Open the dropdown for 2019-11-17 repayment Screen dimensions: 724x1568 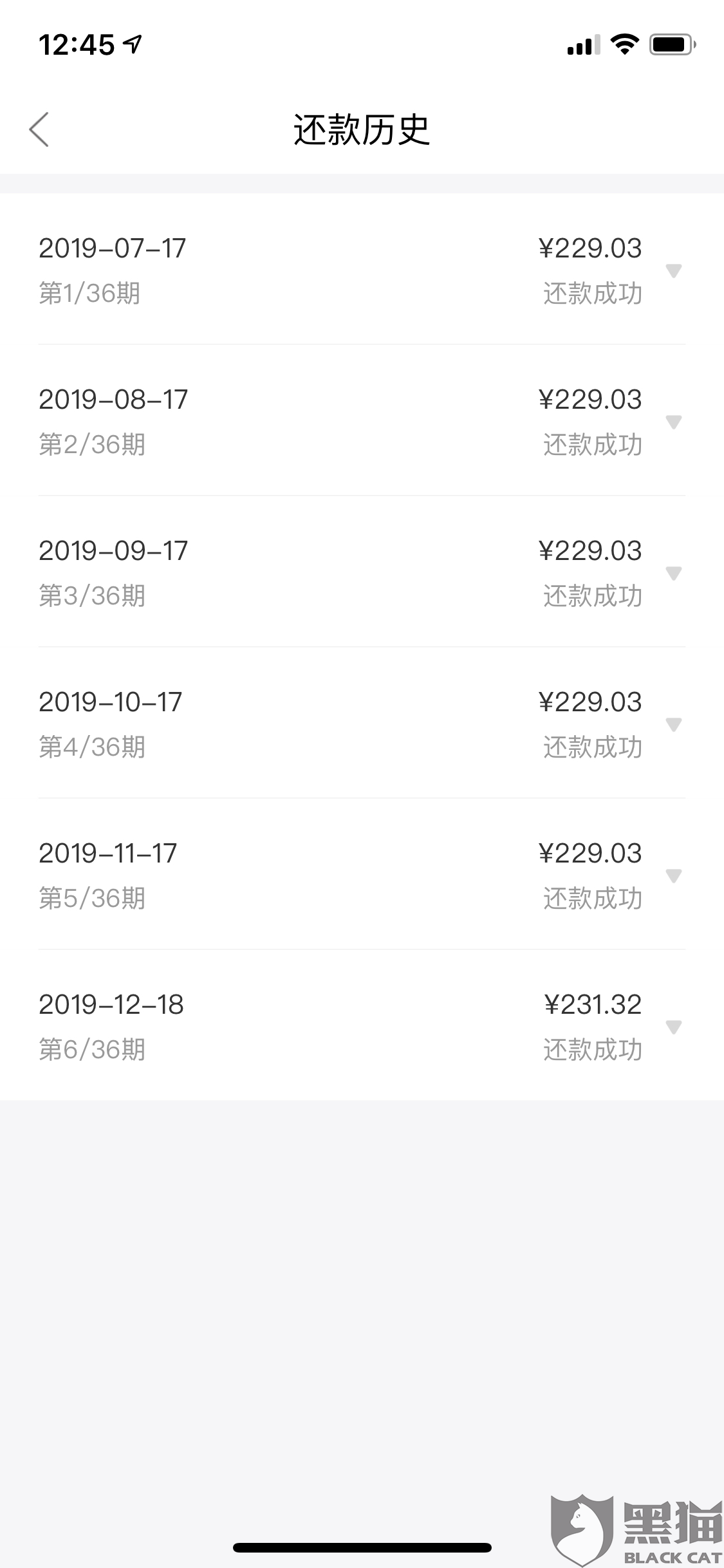point(673,876)
